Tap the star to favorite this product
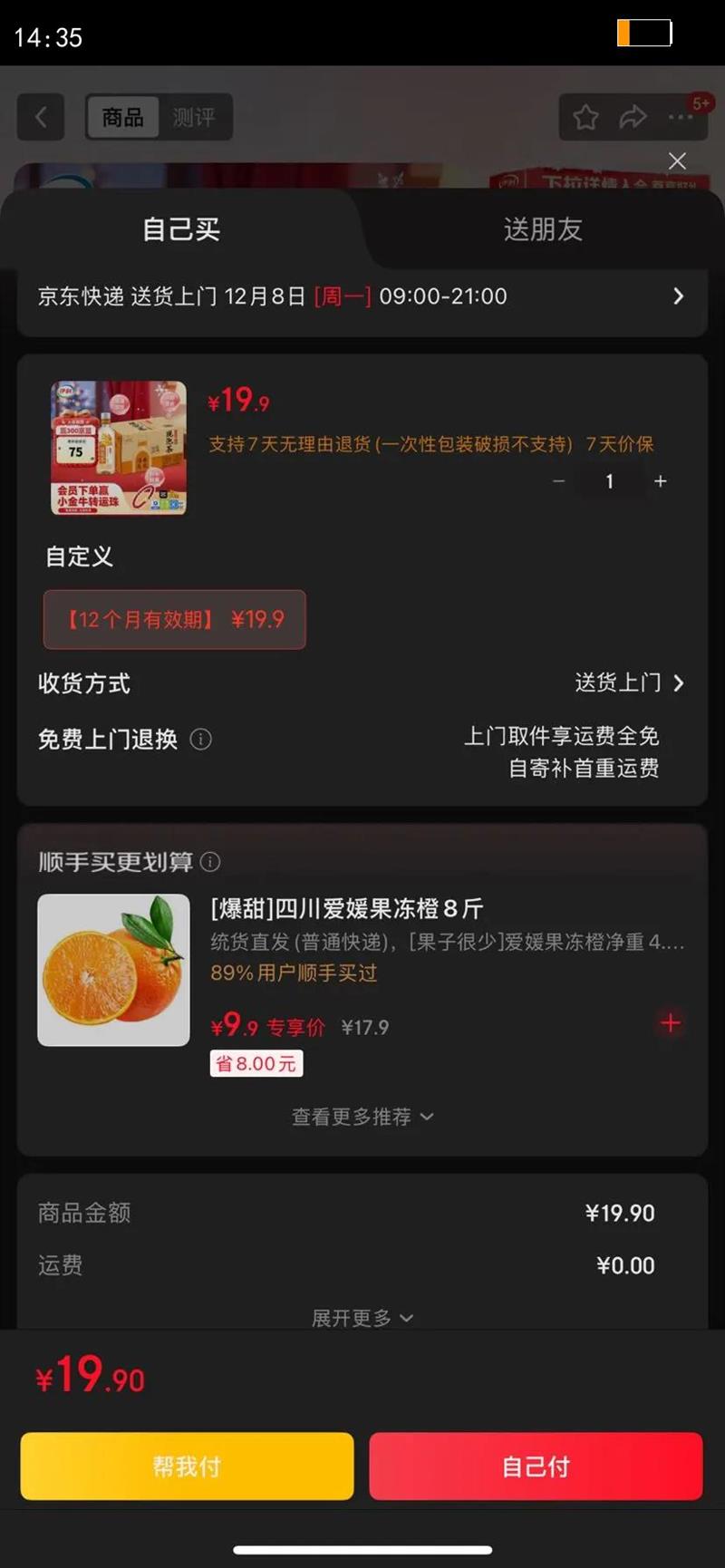The height and width of the screenshot is (1568, 725). [x=585, y=117]
